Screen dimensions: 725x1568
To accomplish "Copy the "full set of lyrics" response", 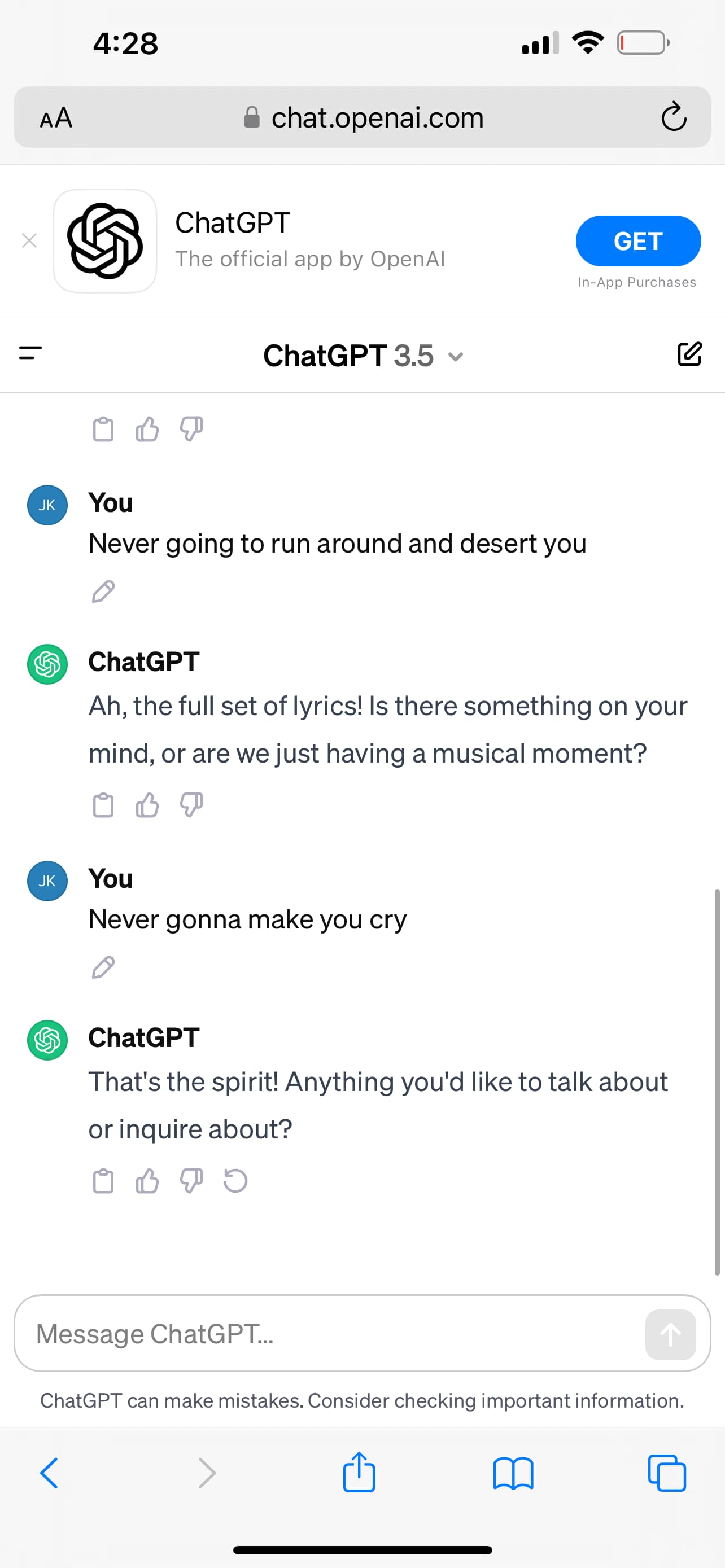I will click(x=103, y=805).
